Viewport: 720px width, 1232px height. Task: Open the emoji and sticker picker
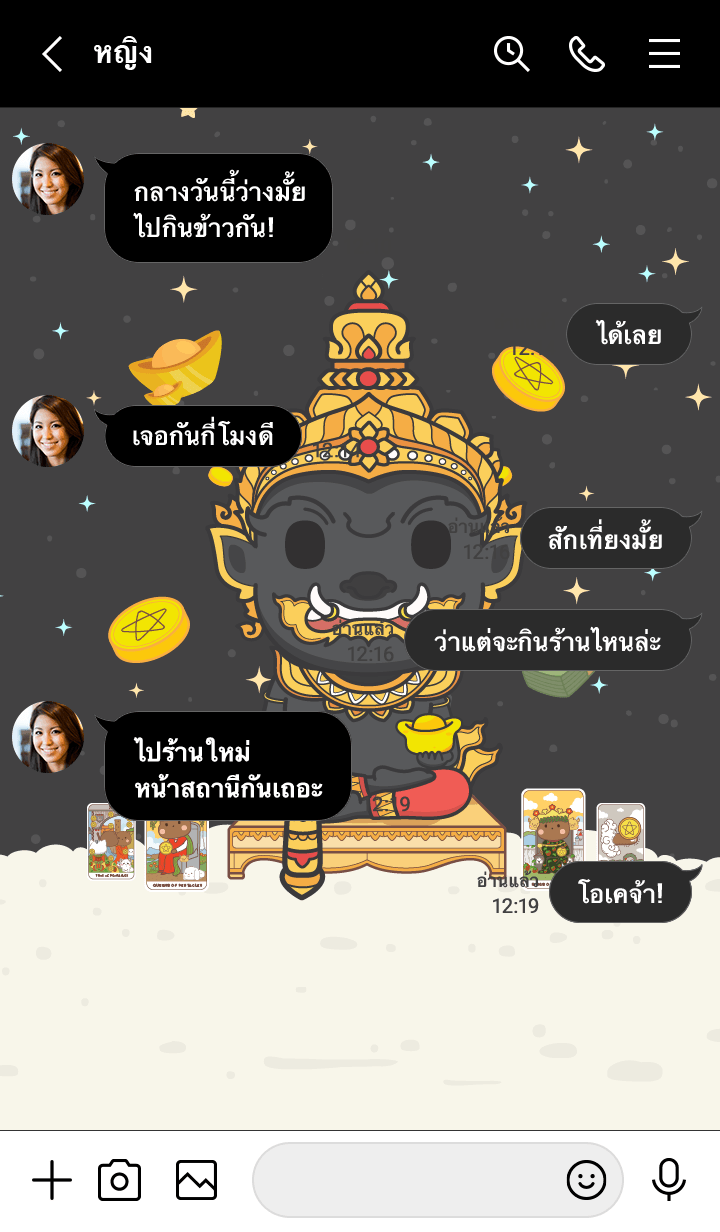click(587, 1180)
